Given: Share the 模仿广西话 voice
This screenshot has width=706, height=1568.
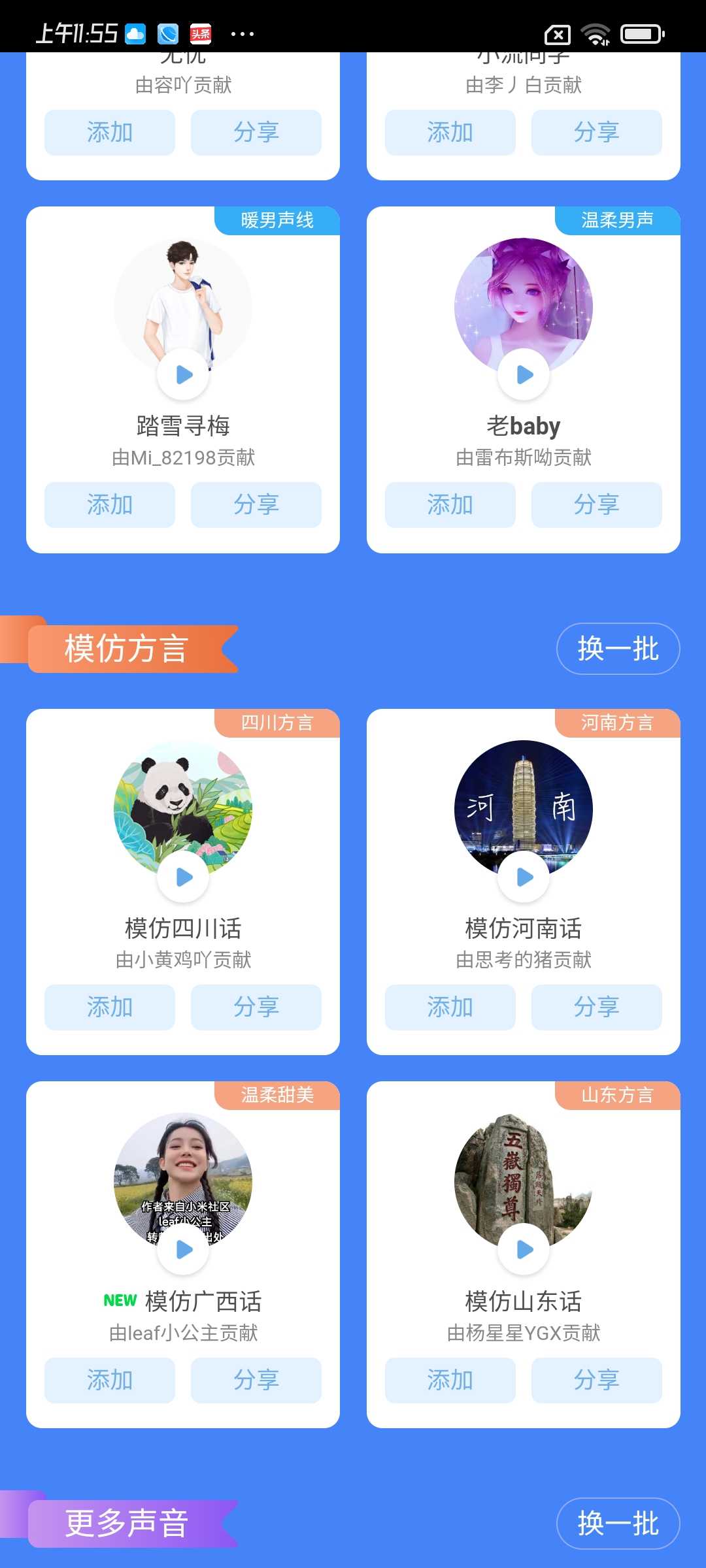Looking at the screenshot, I should click(x=256, y=1380).
